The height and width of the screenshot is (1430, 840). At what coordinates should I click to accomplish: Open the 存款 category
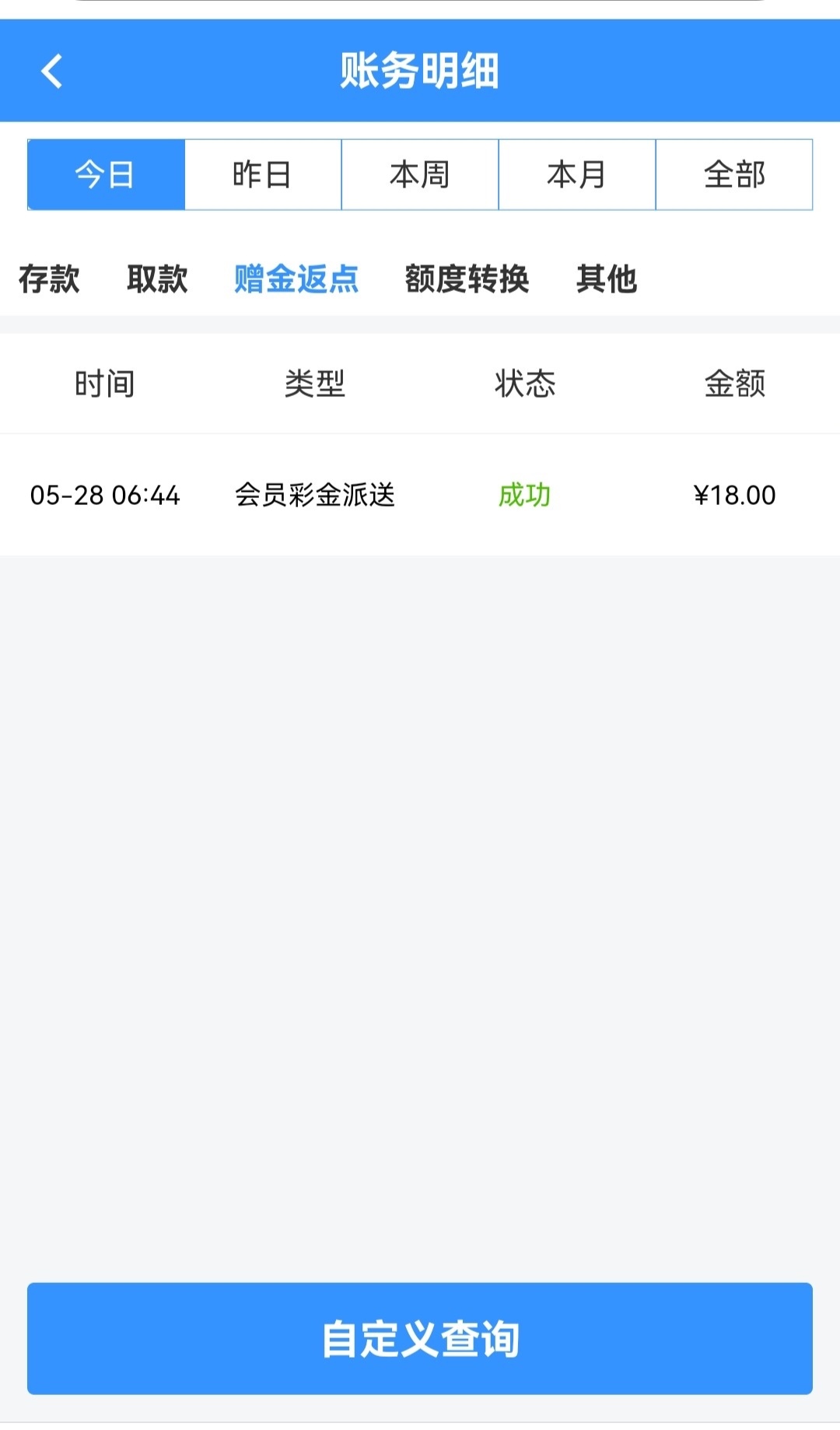[49, 279]
